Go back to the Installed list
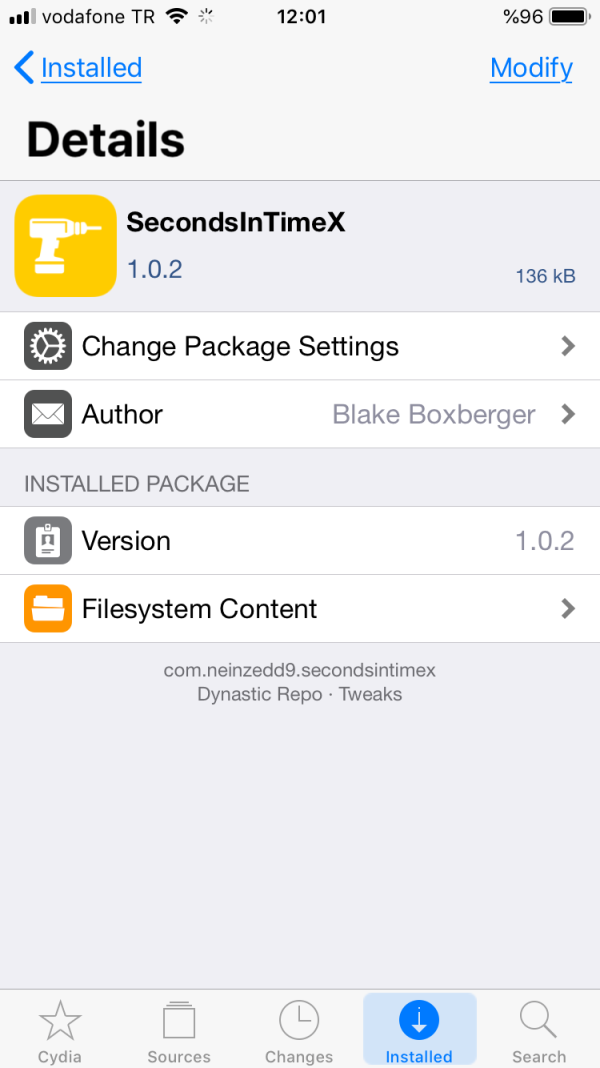600x1068 pixels. pos(78,68)
